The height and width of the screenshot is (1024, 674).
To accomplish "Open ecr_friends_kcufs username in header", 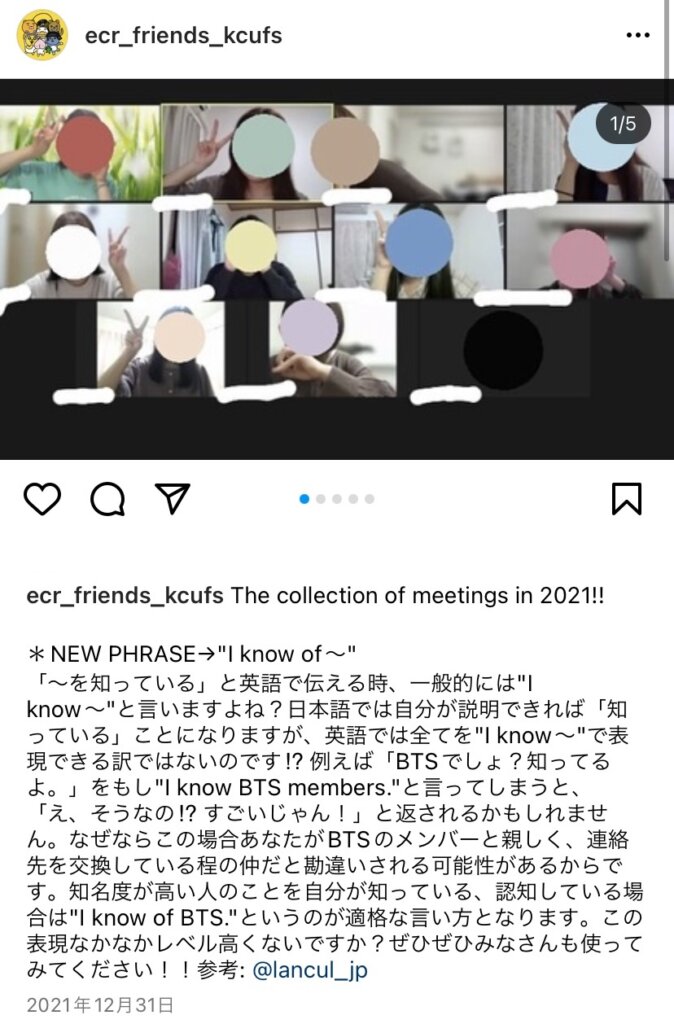I will coord(182,36).
